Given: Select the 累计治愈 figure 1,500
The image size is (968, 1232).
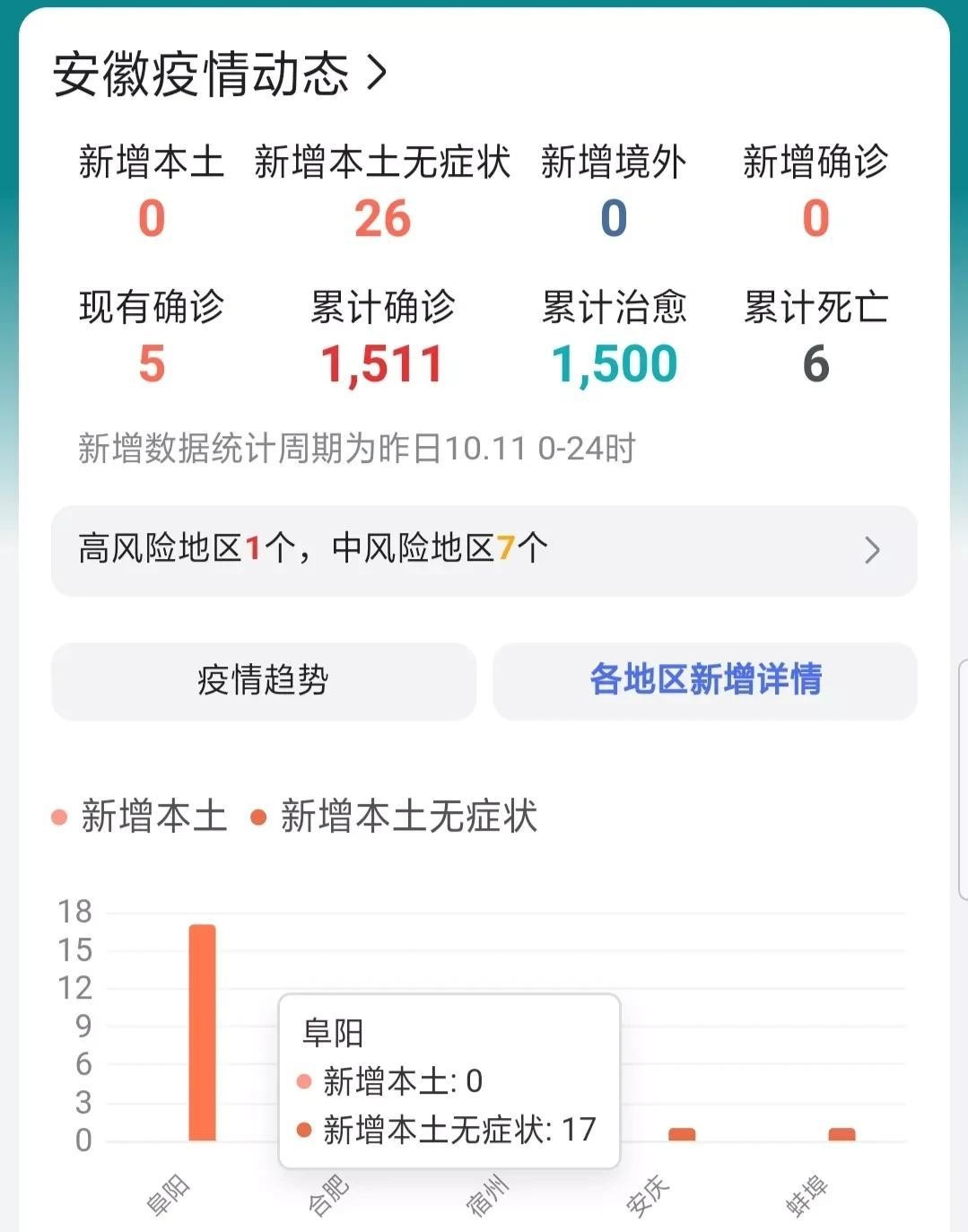Looking at the screenshot, I should [613, 363].
